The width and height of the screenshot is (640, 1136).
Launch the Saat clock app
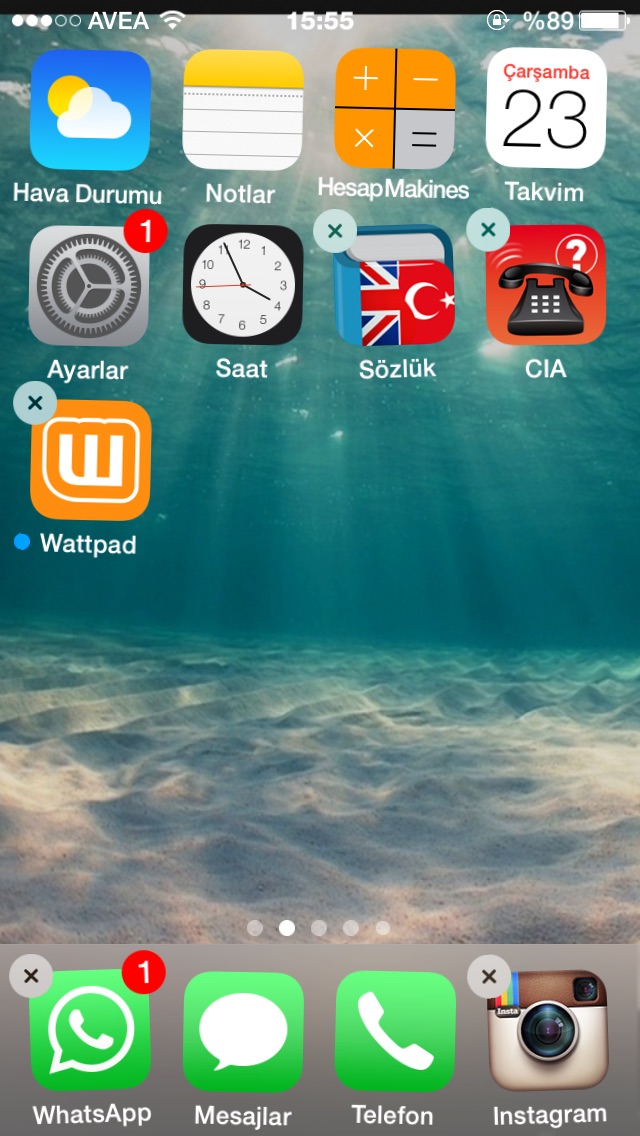point(243,286)
